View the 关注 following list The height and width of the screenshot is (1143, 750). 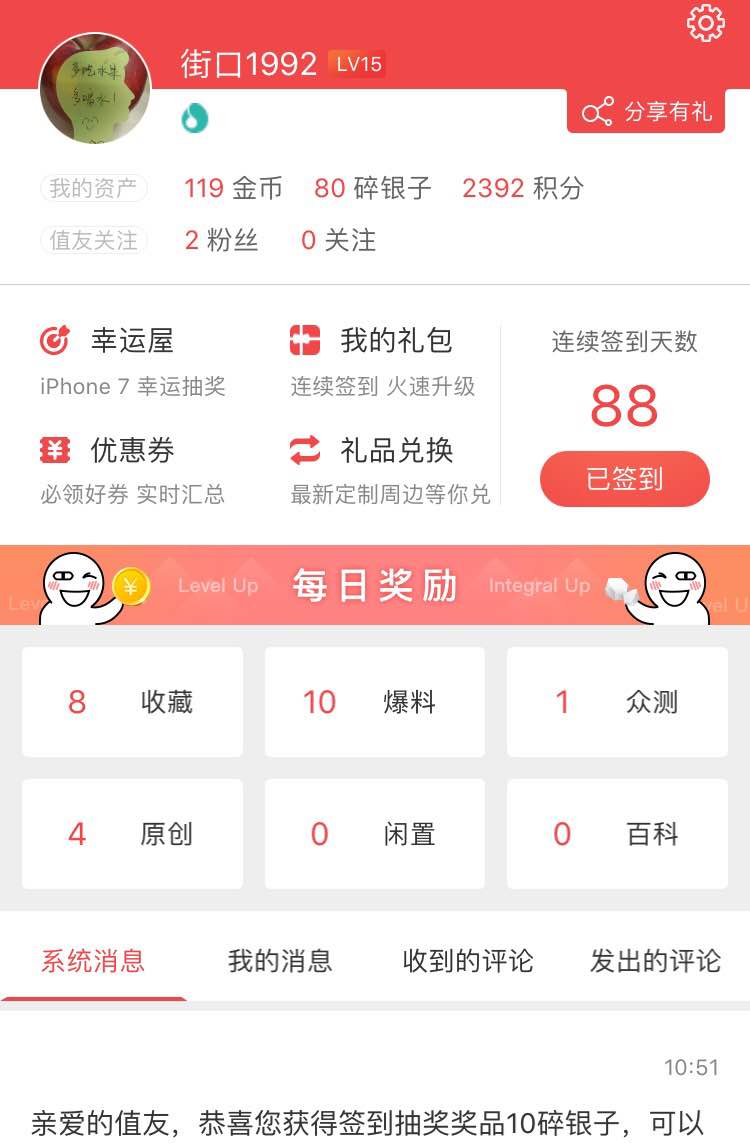coord(339,240)
